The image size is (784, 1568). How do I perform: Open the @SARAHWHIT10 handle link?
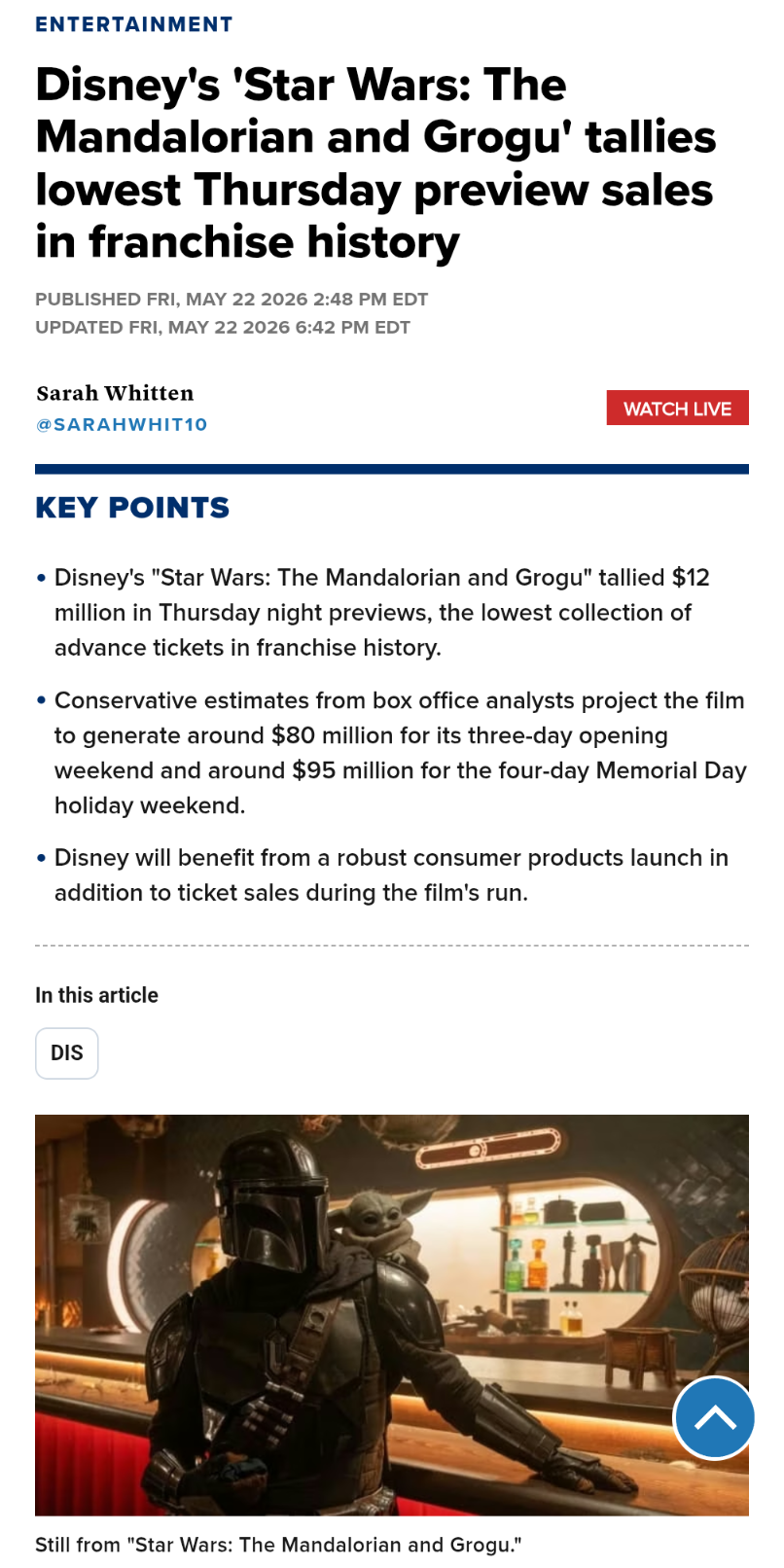click(x=122, y=425)
